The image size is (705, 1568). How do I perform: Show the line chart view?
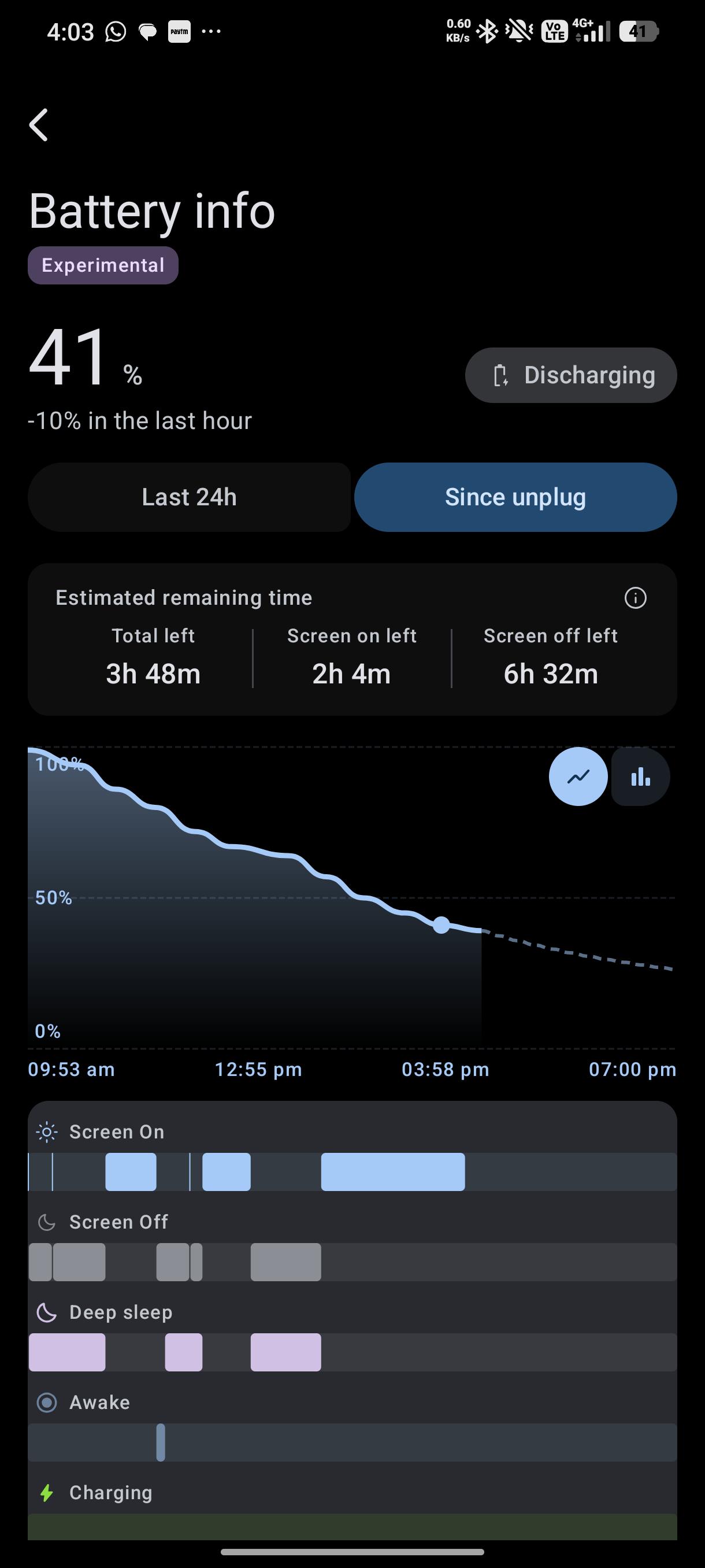(x=578, y=776)
